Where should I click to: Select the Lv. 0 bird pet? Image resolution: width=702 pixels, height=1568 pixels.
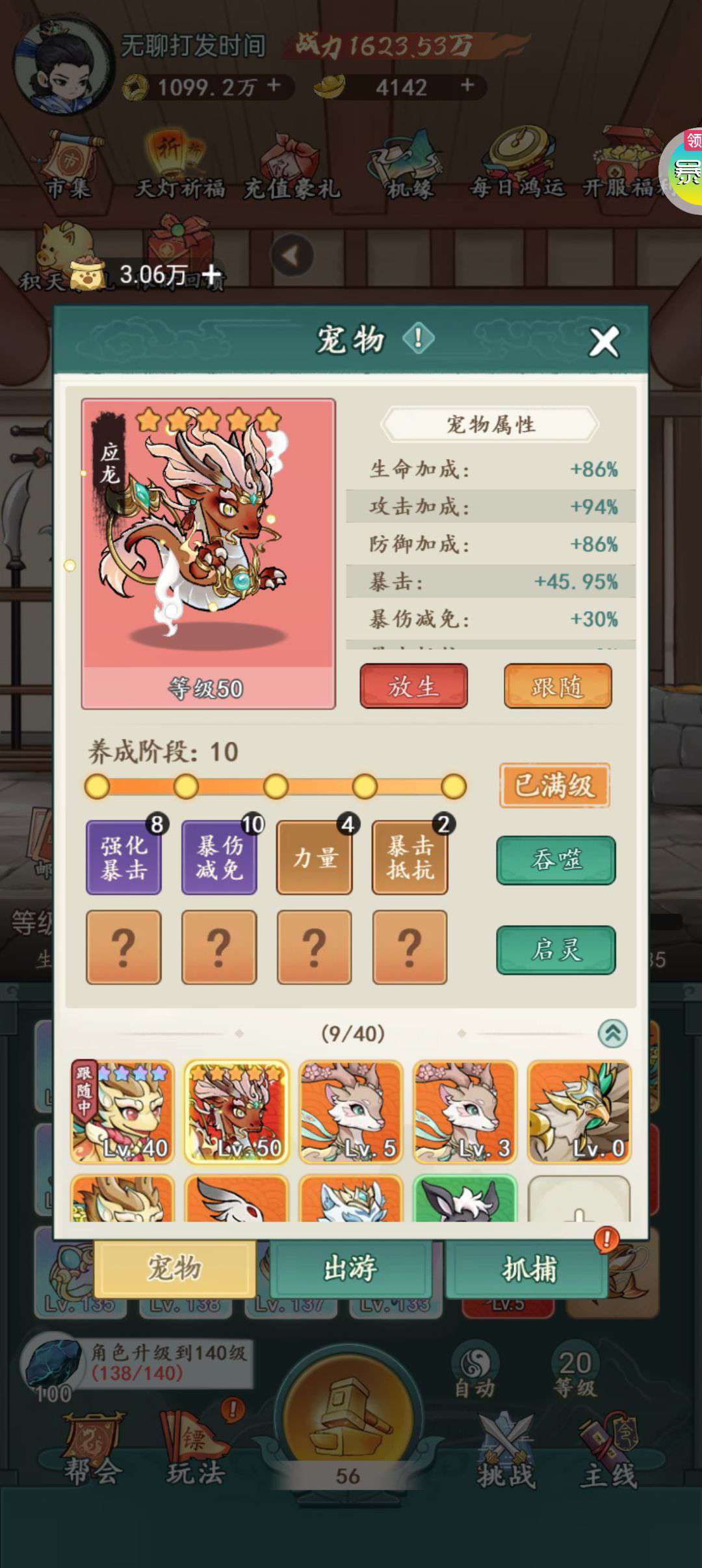pos(579,1112)
